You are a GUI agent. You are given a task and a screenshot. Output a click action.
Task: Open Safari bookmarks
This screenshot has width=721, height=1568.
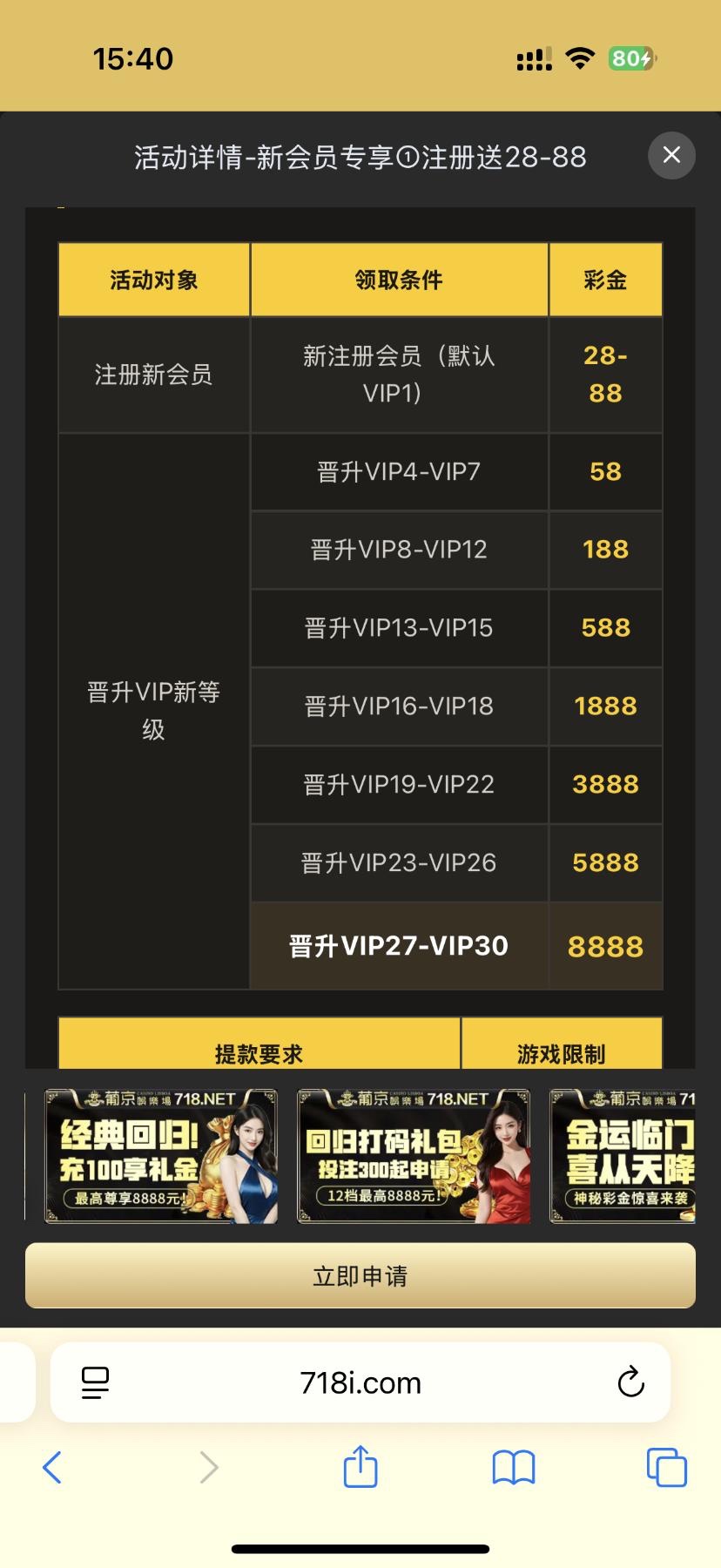coord(514,1467)
